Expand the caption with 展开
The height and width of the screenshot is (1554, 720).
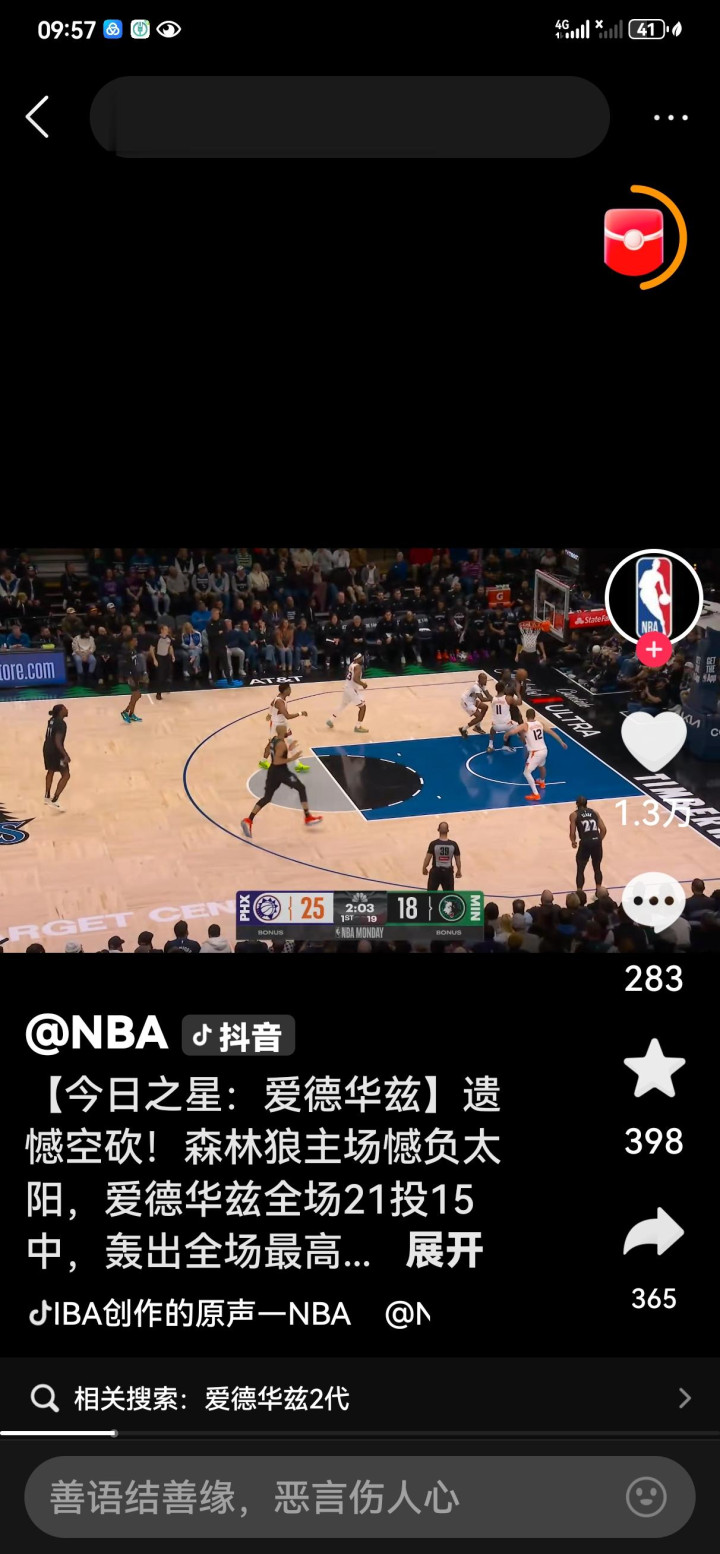pyautogui.click(x=444, y=1250)
